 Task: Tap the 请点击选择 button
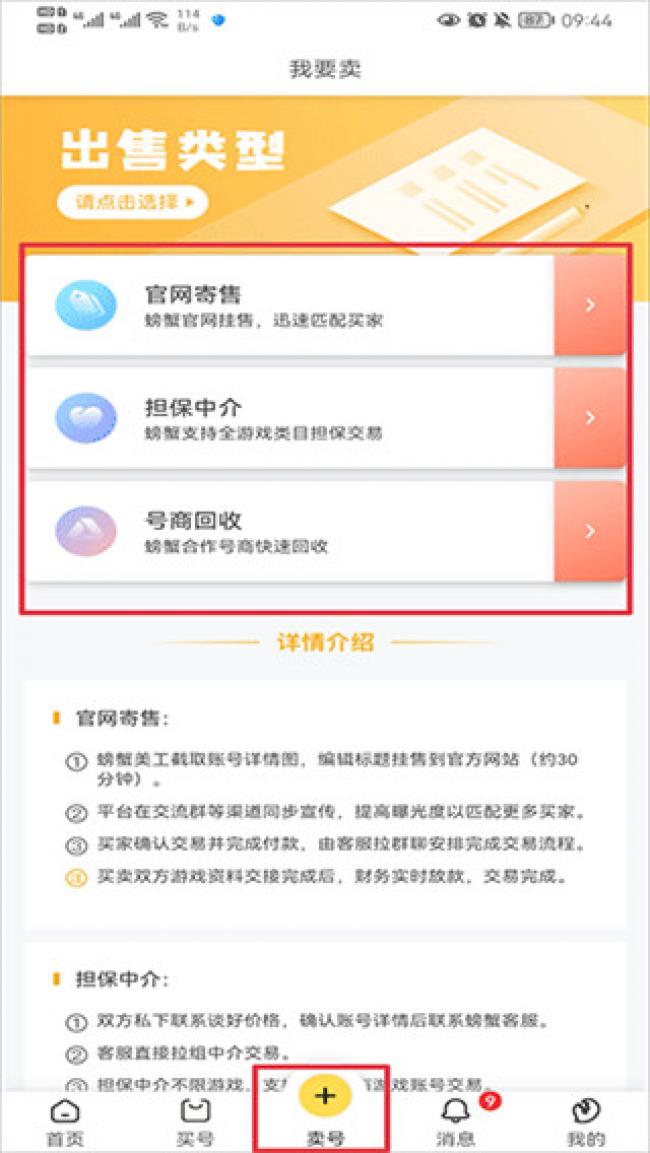tap(132, 201)
